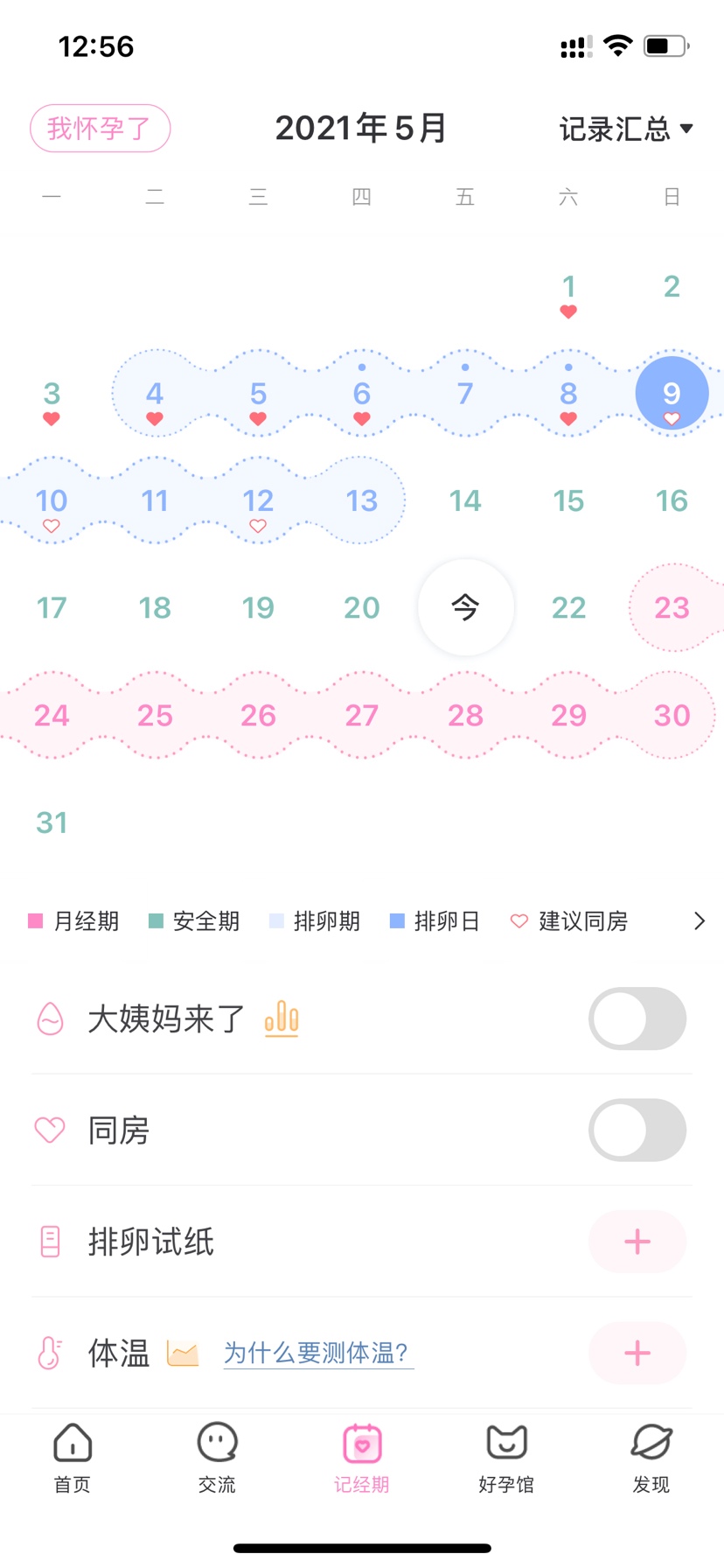
Task: Open the 为什么要测体温 link
Action: tap(317, 1353)
